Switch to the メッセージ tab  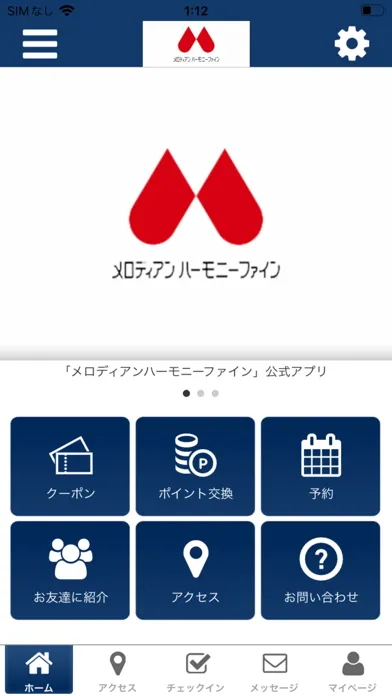click(274, 670)
